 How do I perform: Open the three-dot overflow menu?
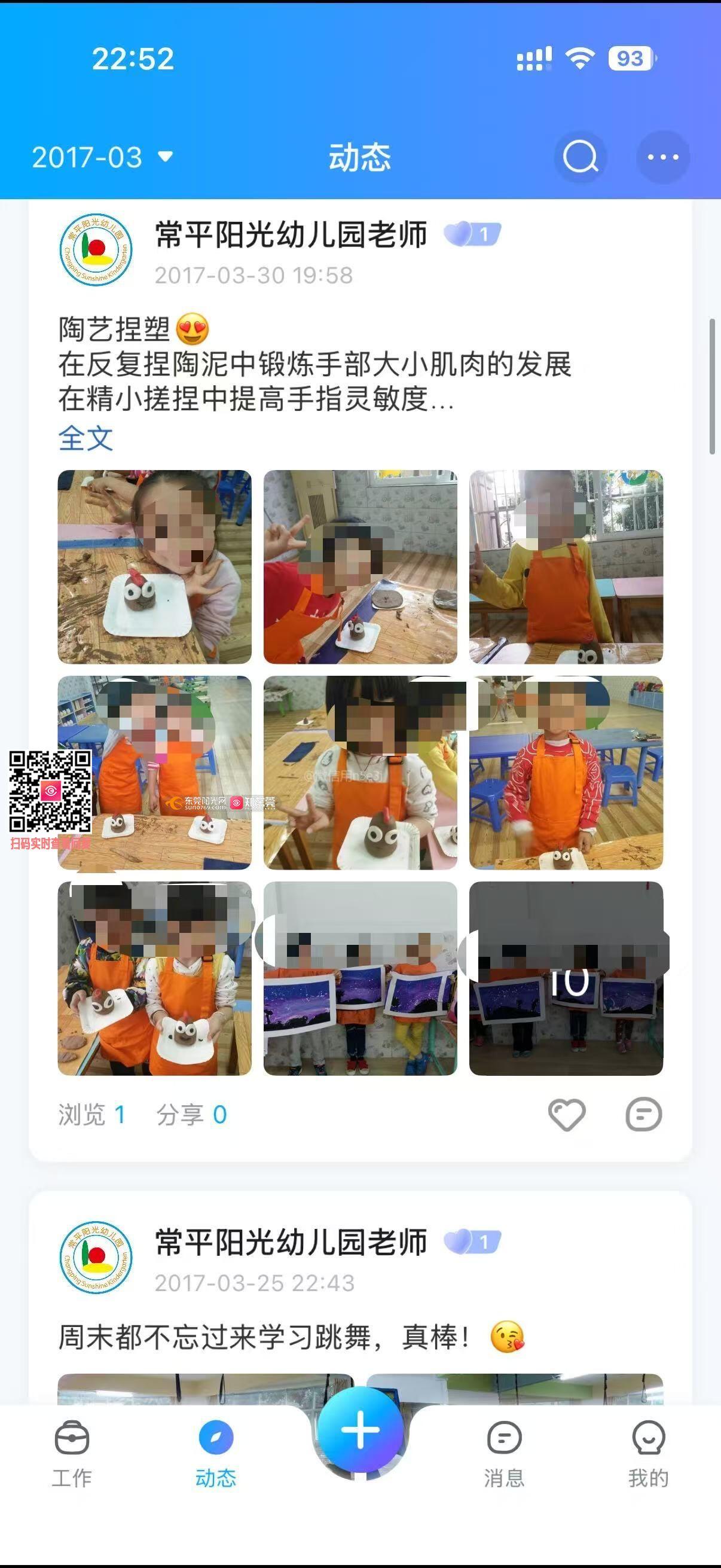(x=662, y=157)
